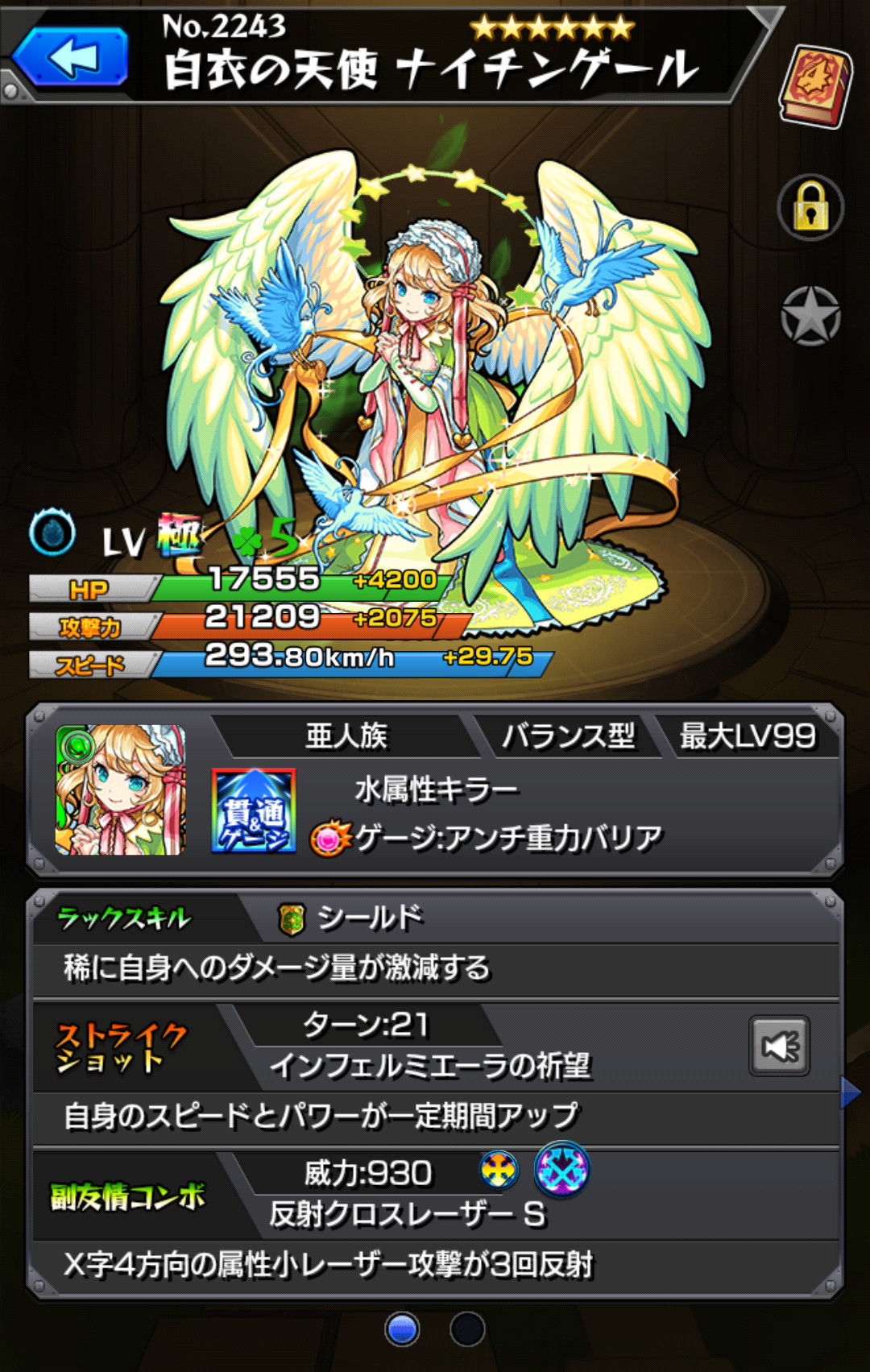The height and width of the screenshot is (1372, 870).
Task: Go back with the blue arrow button
Action: point(71,56)
